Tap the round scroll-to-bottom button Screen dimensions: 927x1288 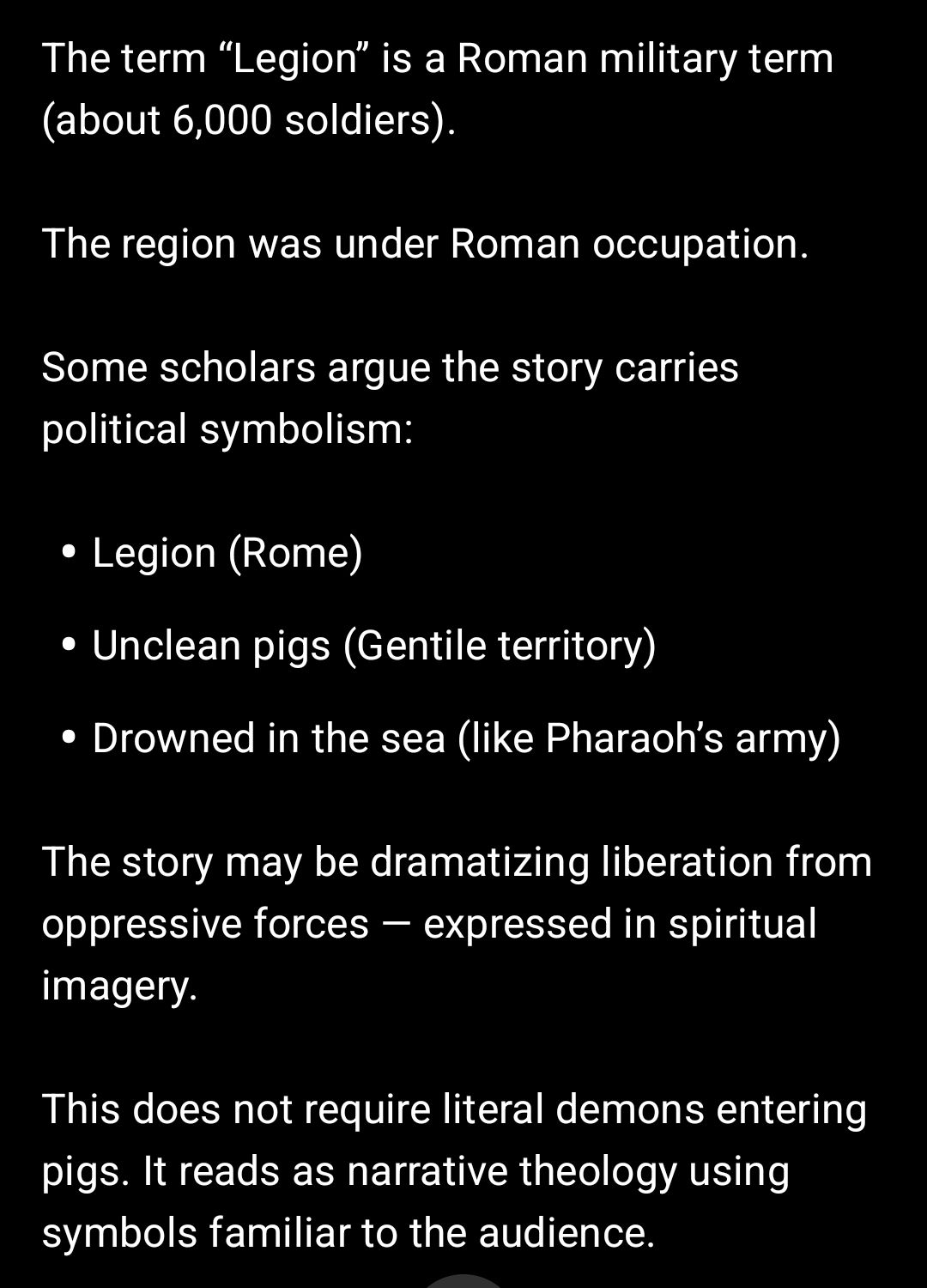[x=463, y=1283]
